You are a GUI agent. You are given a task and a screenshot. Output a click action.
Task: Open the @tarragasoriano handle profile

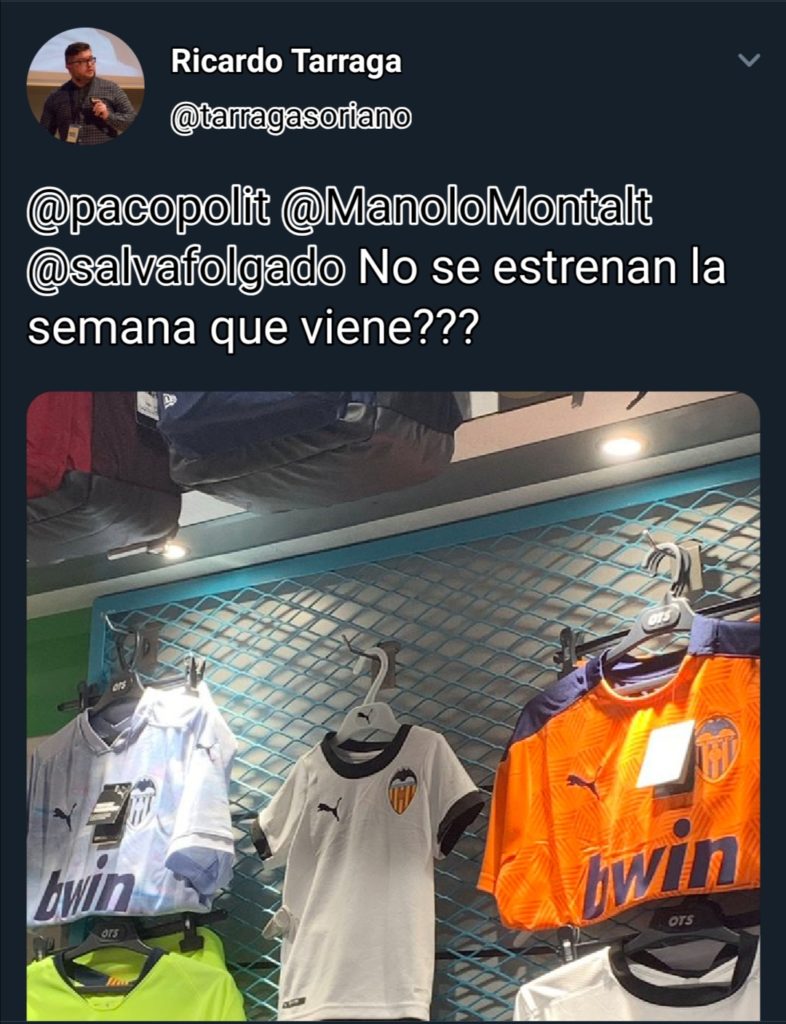click(x=290, y=118)
